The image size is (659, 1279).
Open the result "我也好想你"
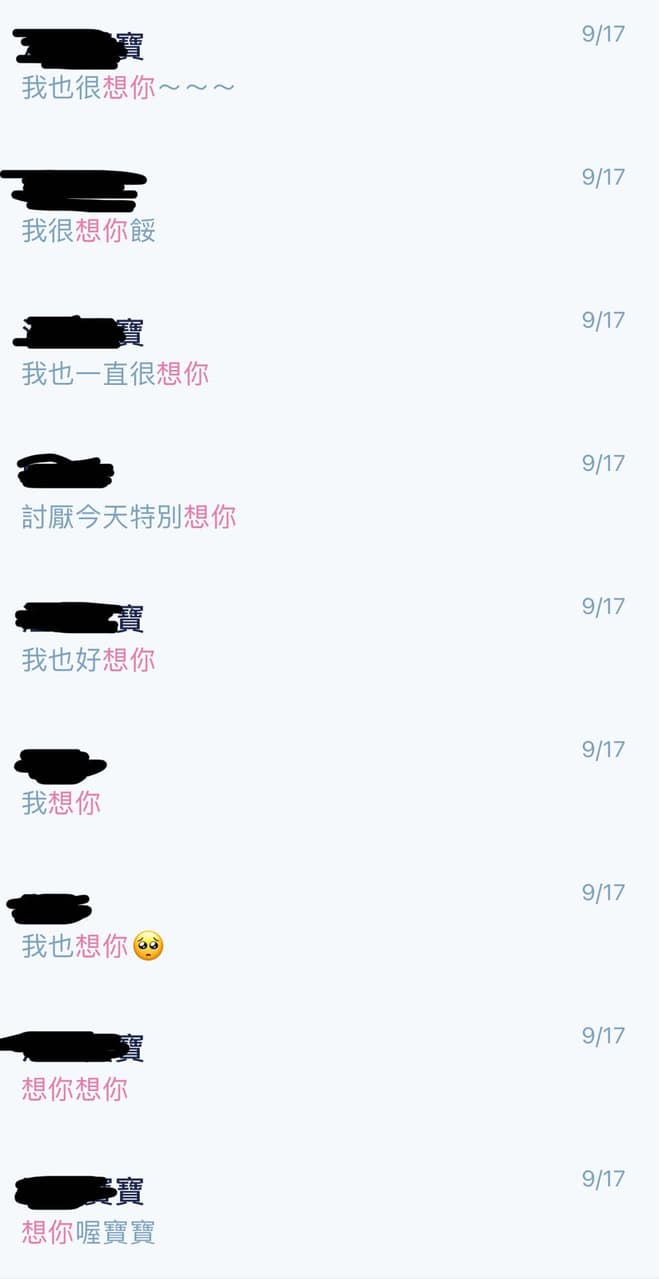coord(89,660)
